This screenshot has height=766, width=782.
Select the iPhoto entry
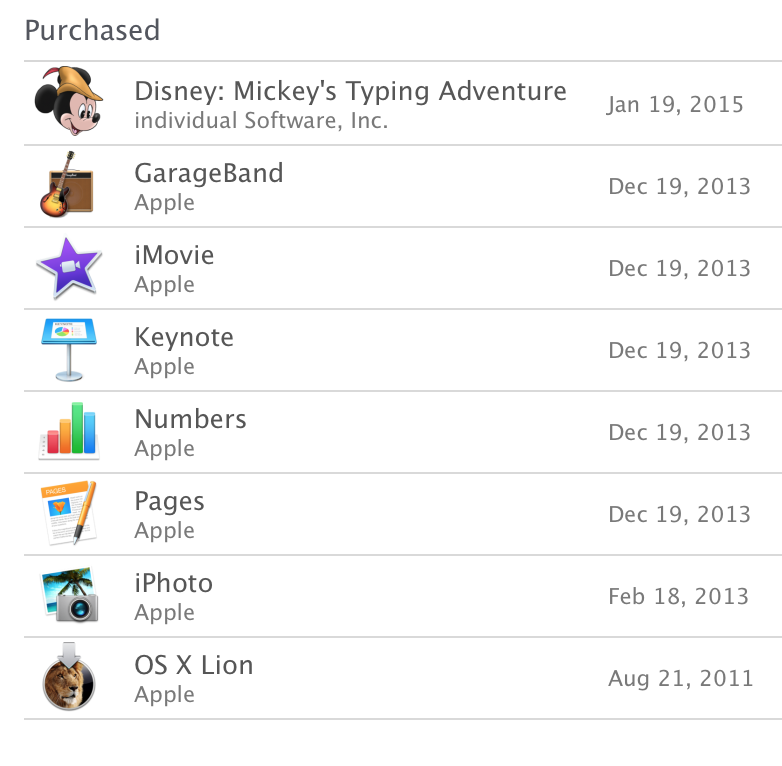click(x=174, y=596)
